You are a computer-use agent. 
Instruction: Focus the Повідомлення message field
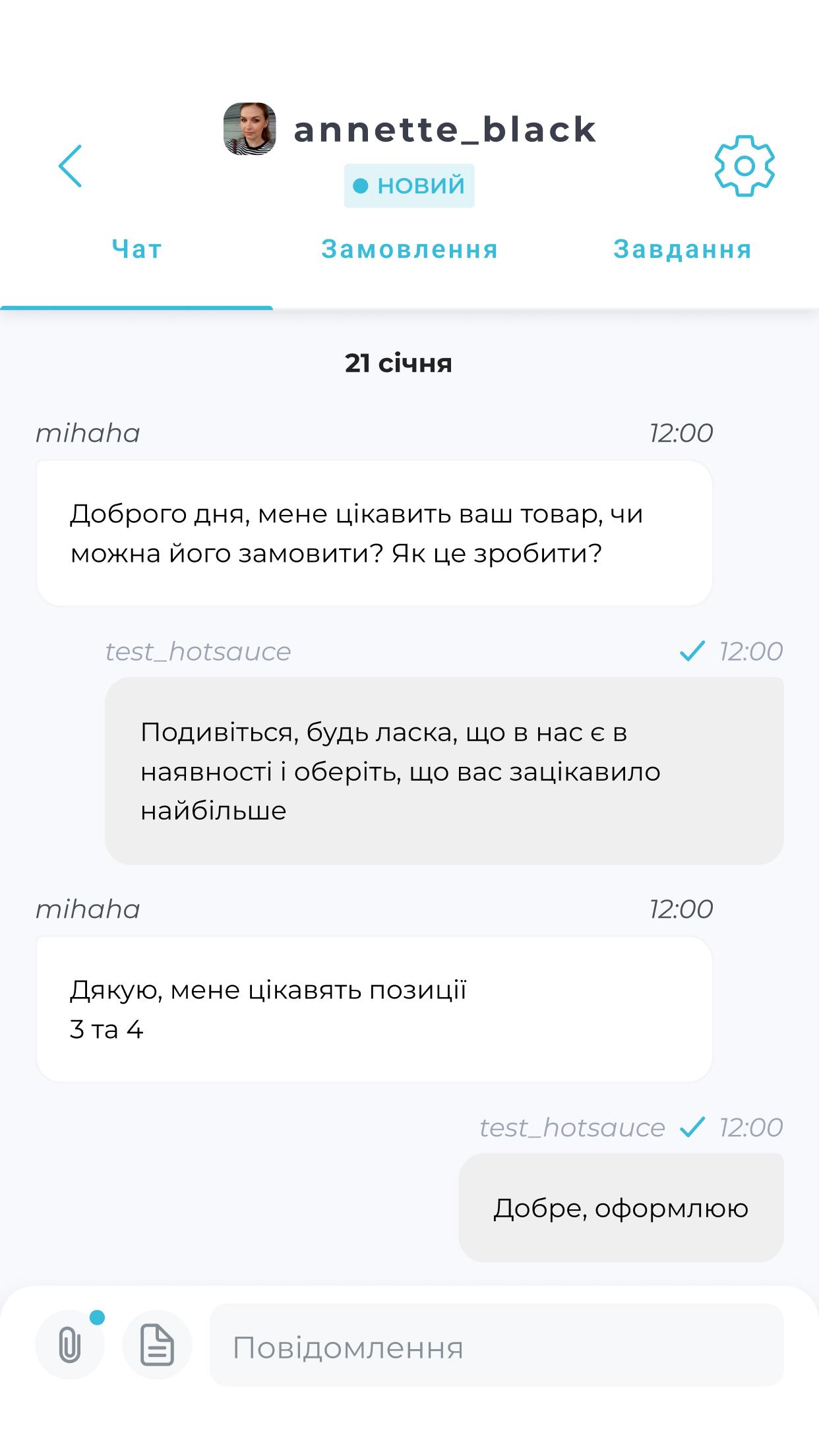(x=496, y=1345)
